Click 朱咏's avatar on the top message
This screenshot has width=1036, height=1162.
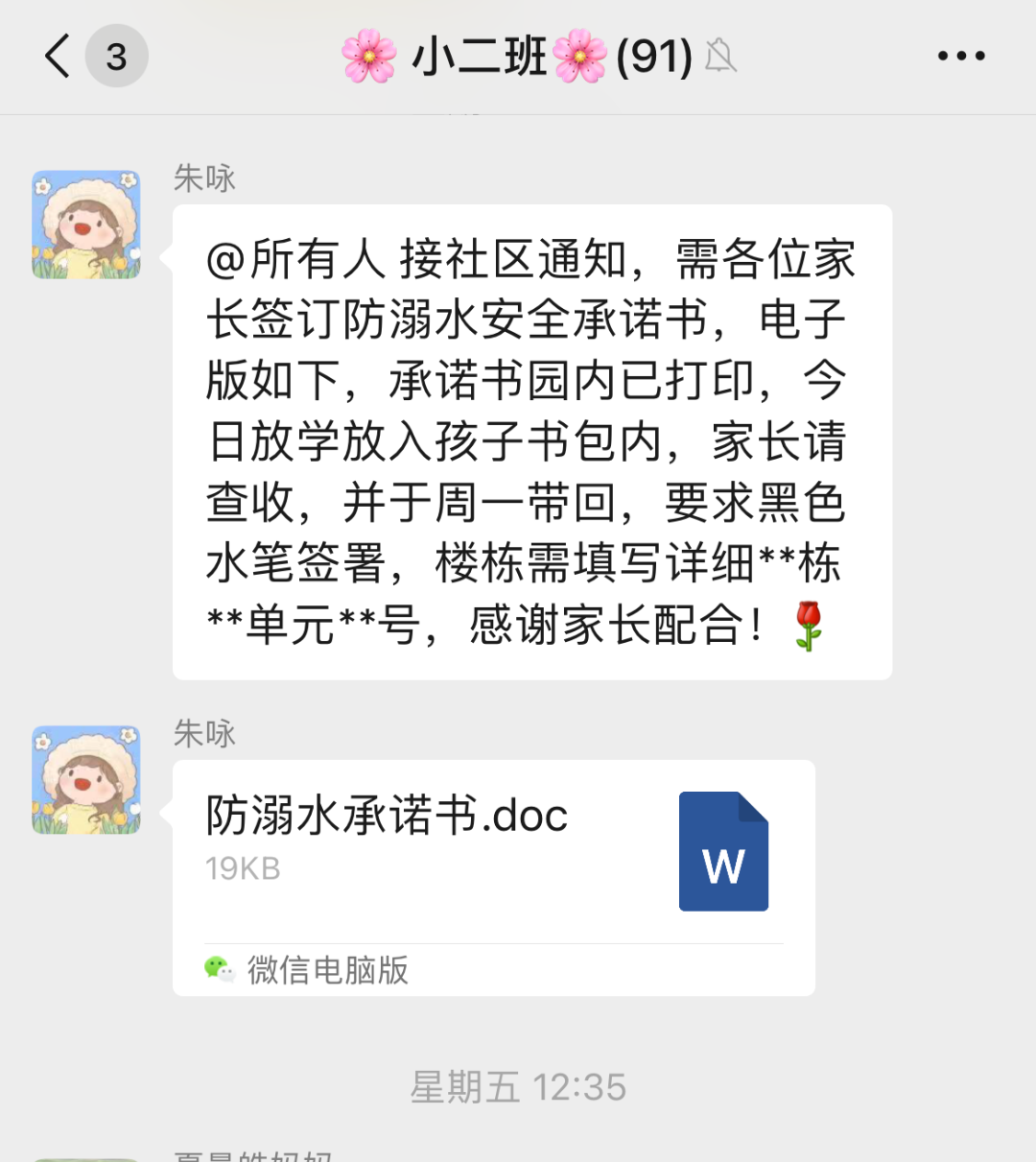pos(85,223)
